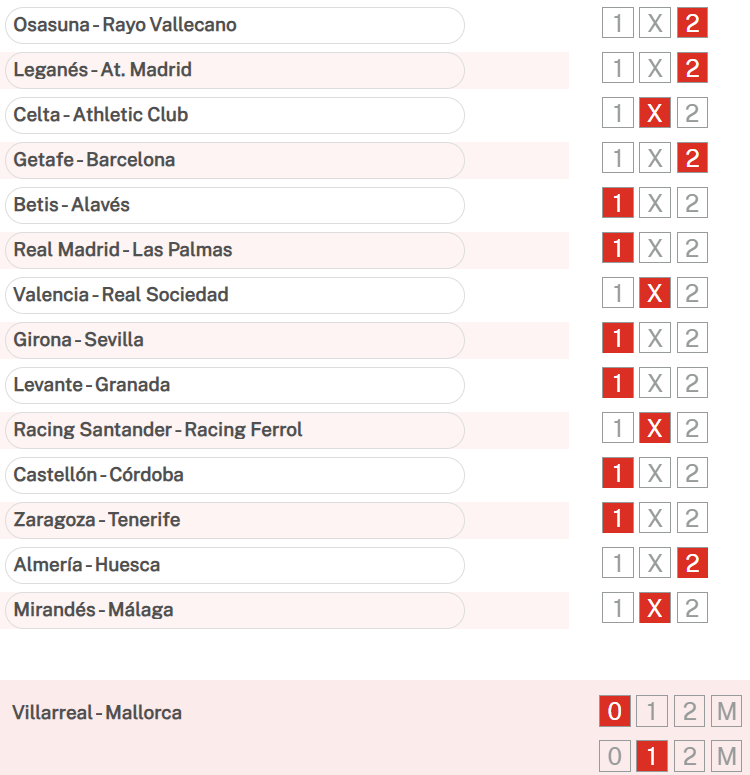The width and height of the screenshot is (750, 775).
Task: Pick 2 for Castellón - Córdoba
Action: (x=692, y=474)
